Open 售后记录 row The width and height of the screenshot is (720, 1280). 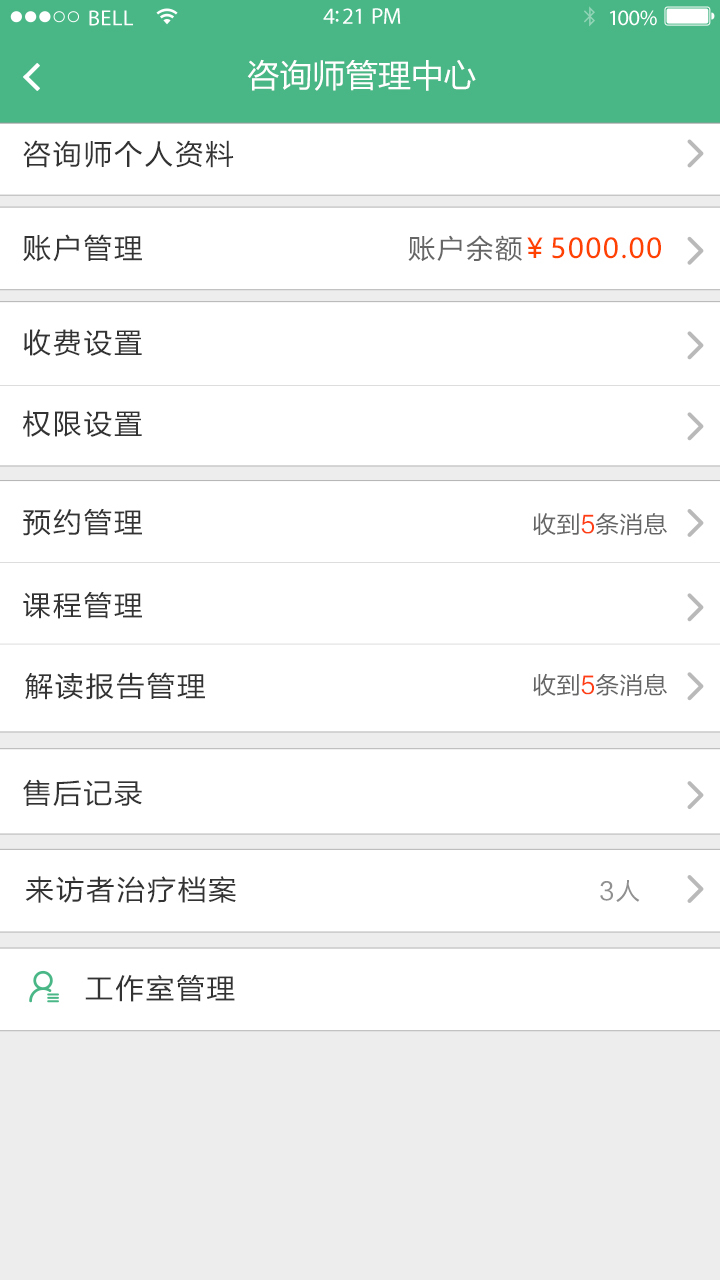360,793
